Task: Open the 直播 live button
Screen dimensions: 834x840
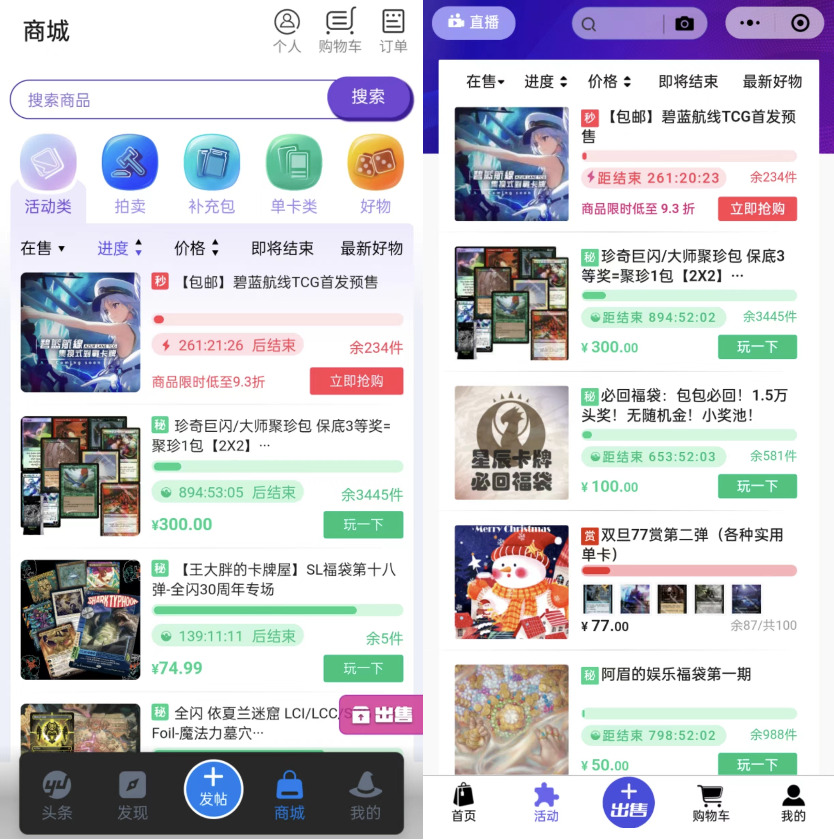Action: click(x=472, y=22)
